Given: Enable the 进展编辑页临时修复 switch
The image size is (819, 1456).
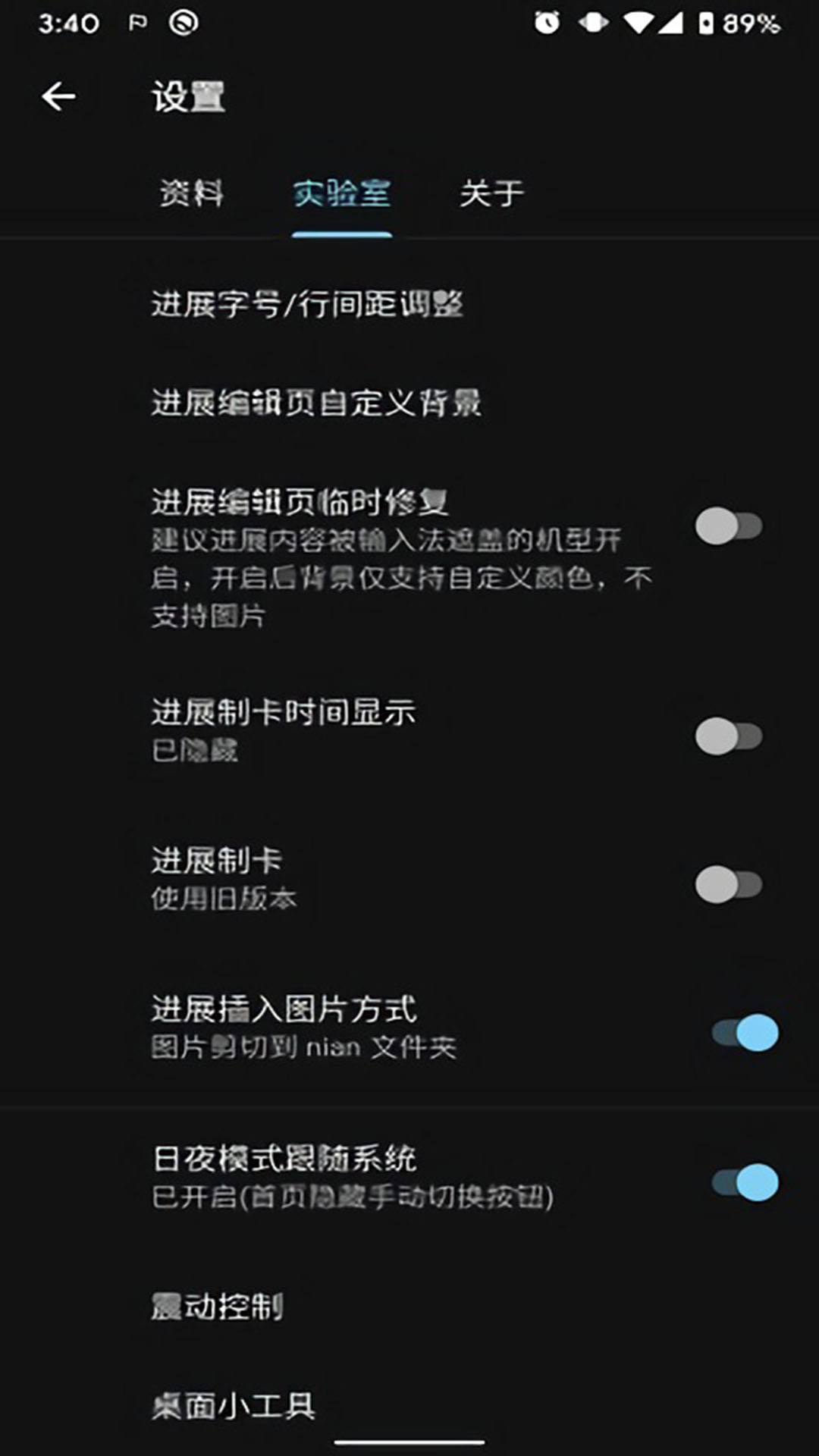Looking at the screenshot, I should pos(729,526).
